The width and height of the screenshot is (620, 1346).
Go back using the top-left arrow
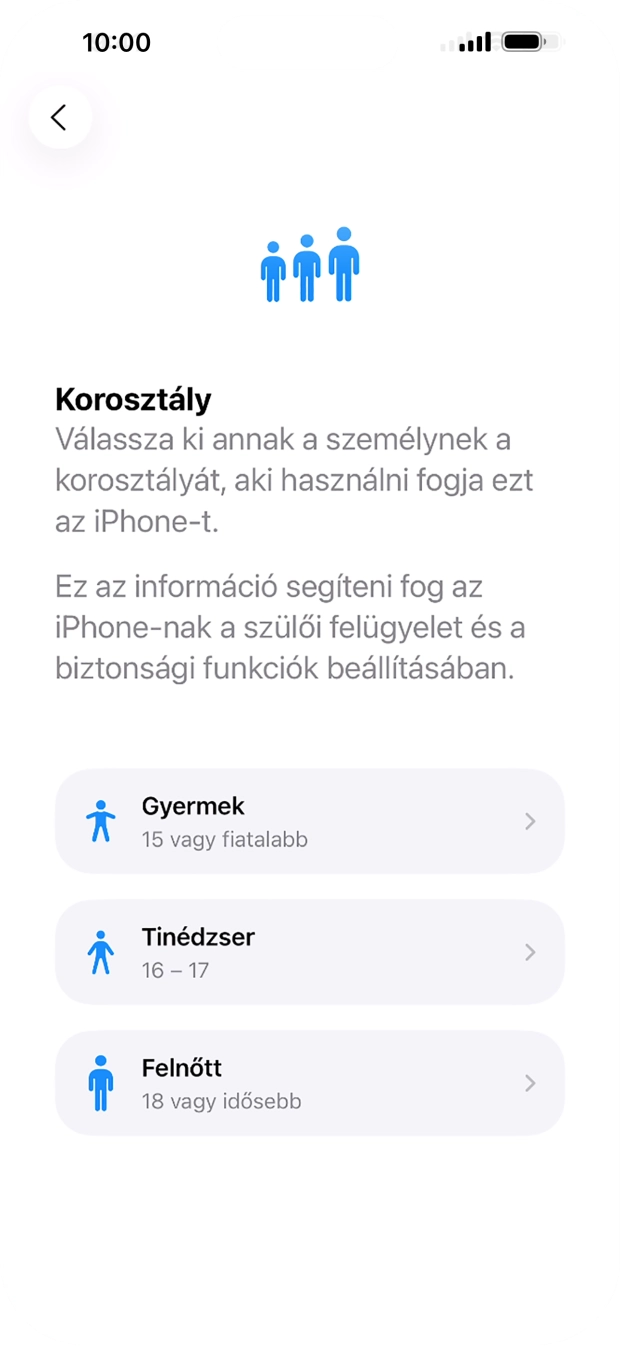[60, 117]
